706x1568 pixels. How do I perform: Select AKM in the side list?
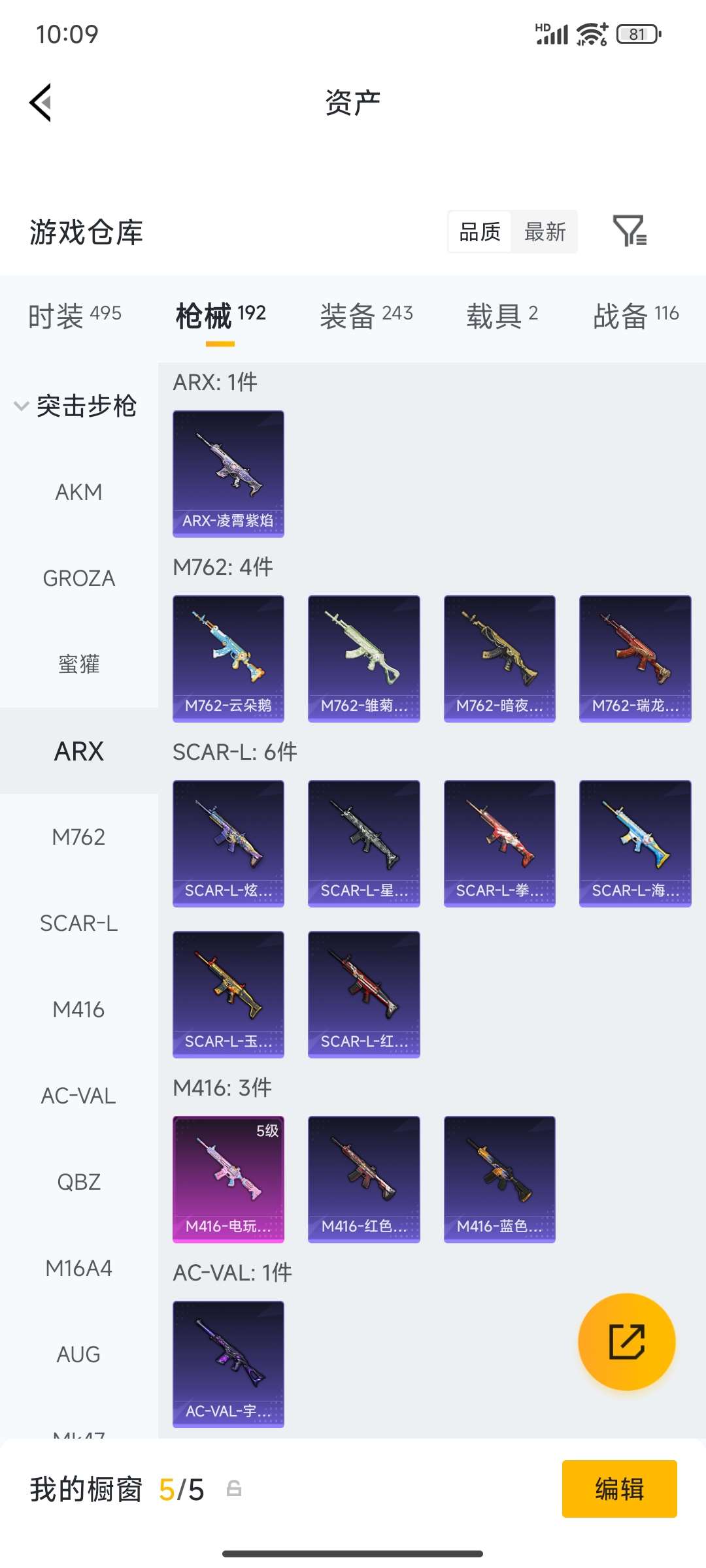[x=78, y=492]
